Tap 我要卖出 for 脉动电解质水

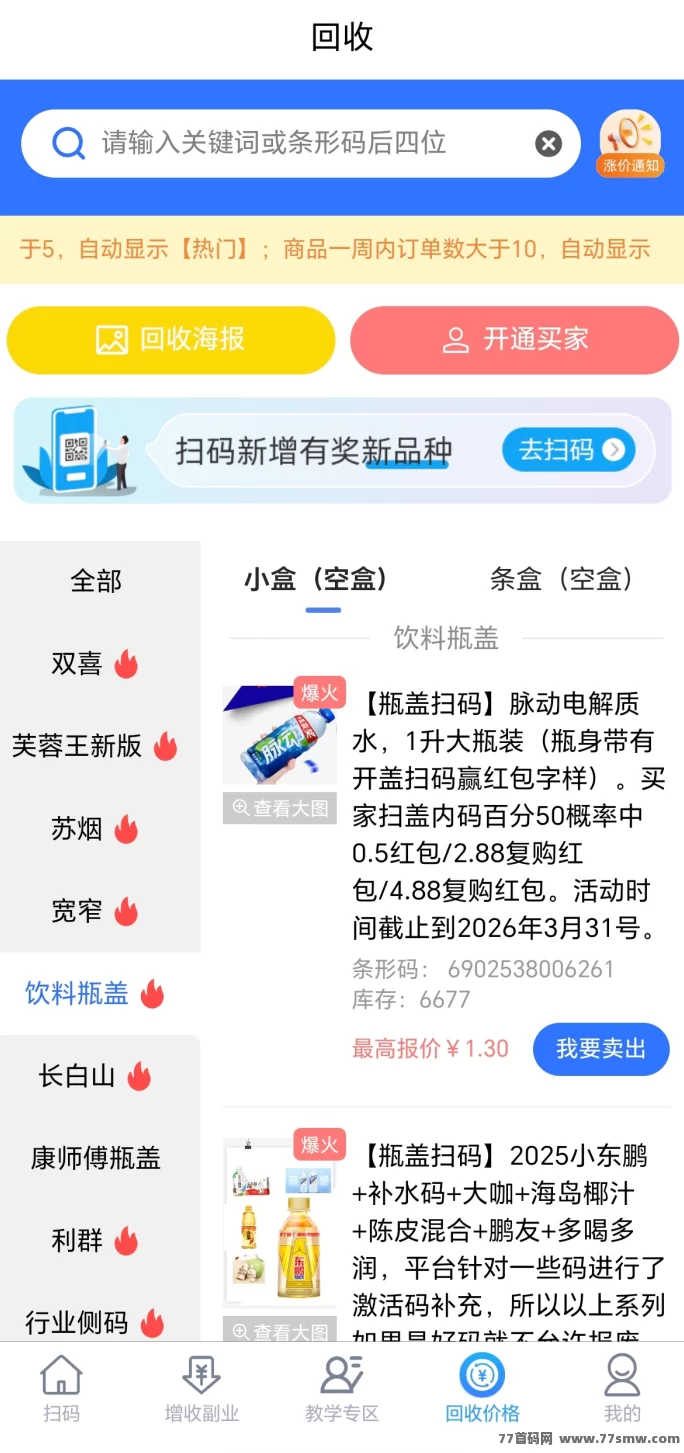[x=601, y=1049]
